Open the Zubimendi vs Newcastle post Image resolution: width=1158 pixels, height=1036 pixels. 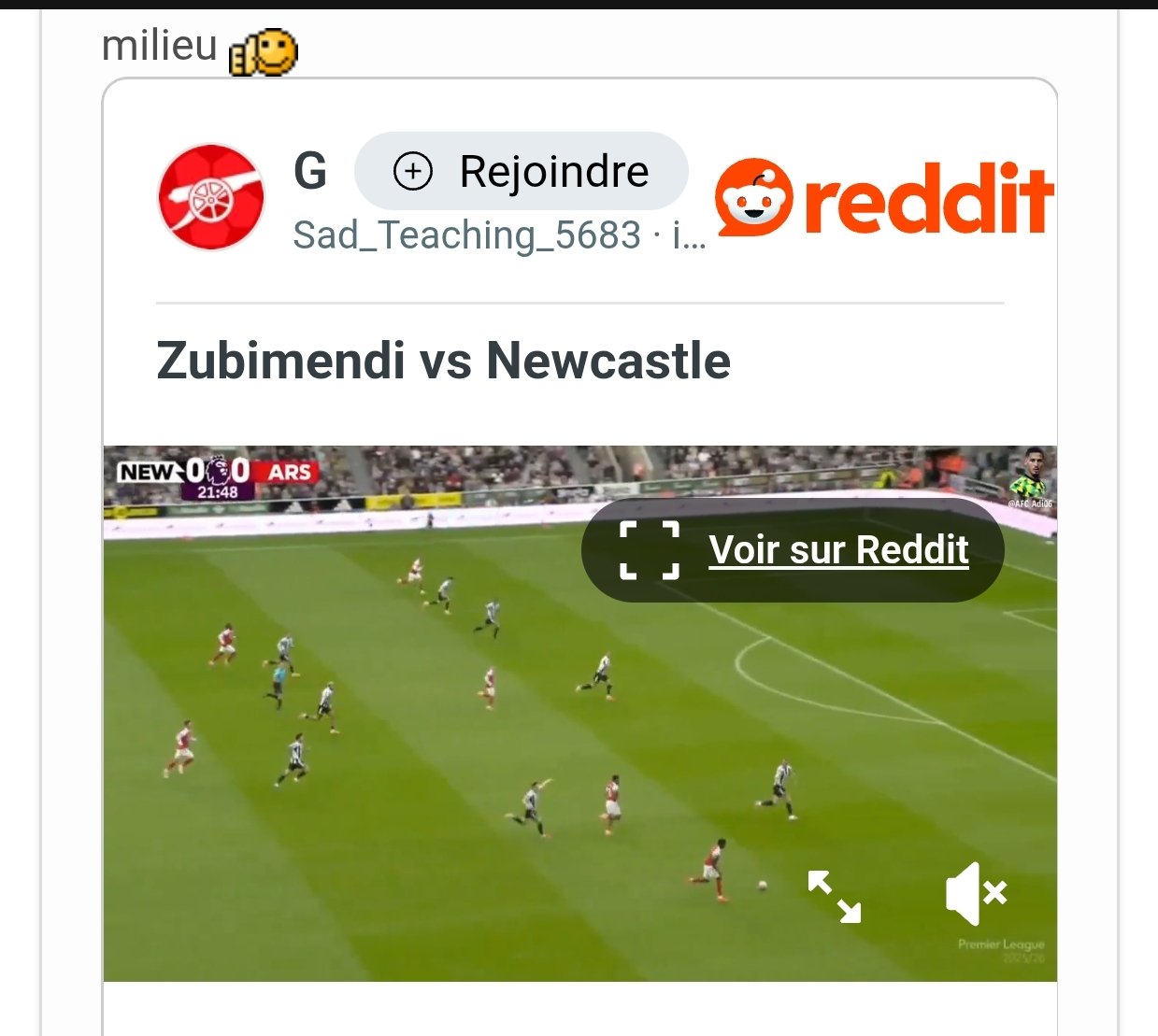point(443,362)
